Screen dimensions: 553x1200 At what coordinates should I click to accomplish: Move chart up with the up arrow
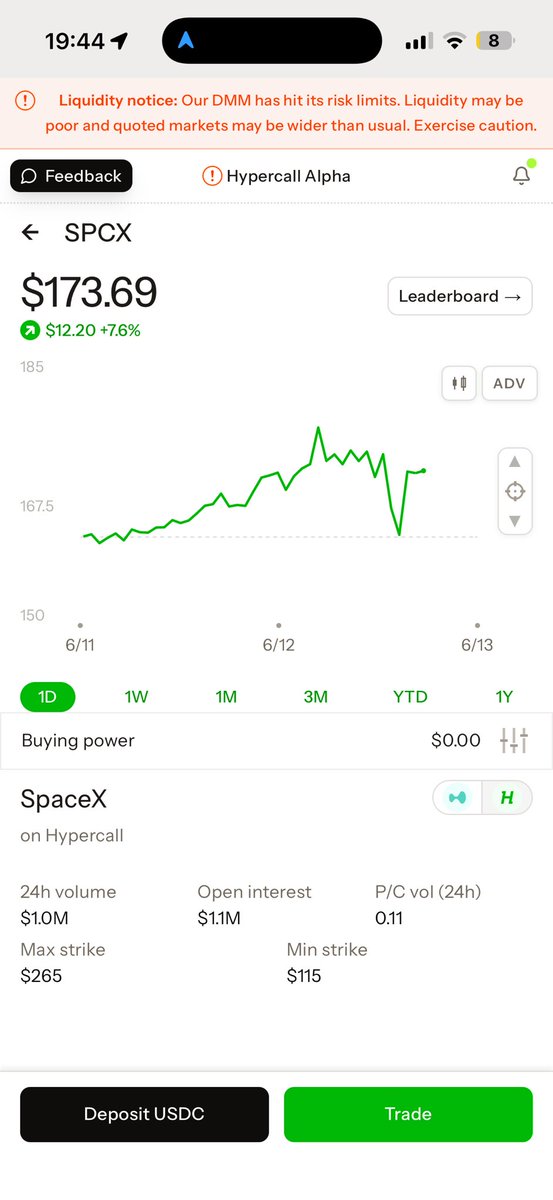pos(514,462)
